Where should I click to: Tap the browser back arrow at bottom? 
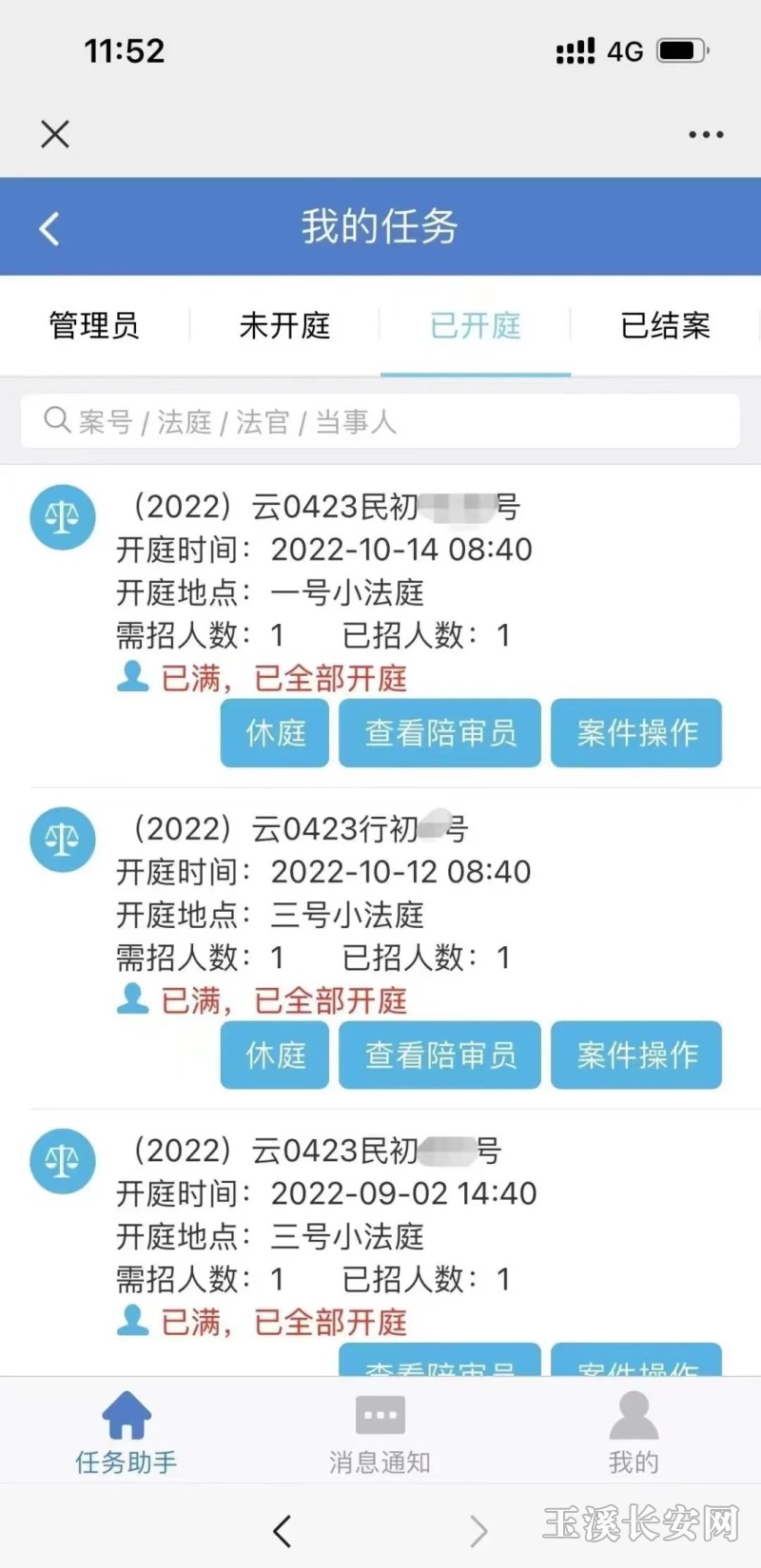click(x=282, y=1531)
